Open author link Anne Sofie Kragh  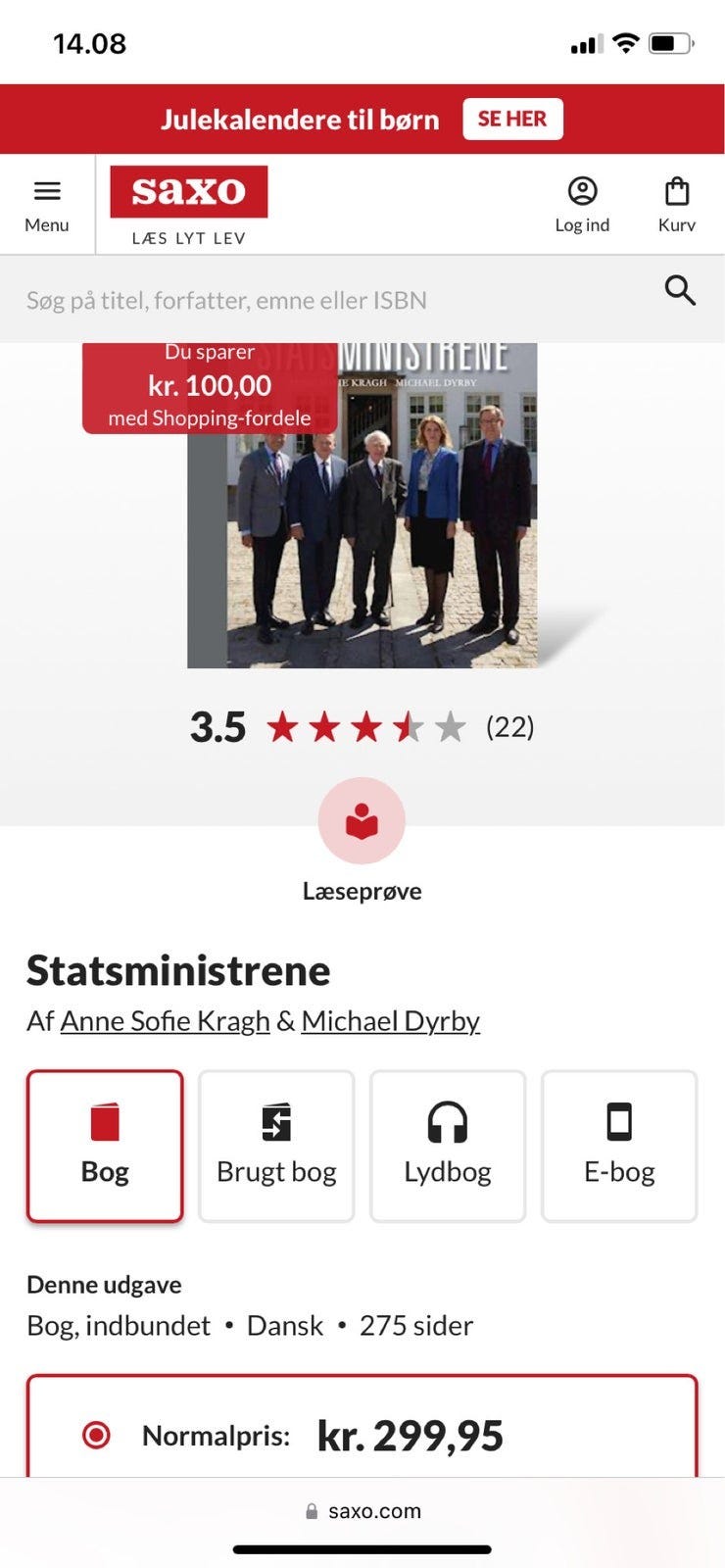click(166, 1020)
